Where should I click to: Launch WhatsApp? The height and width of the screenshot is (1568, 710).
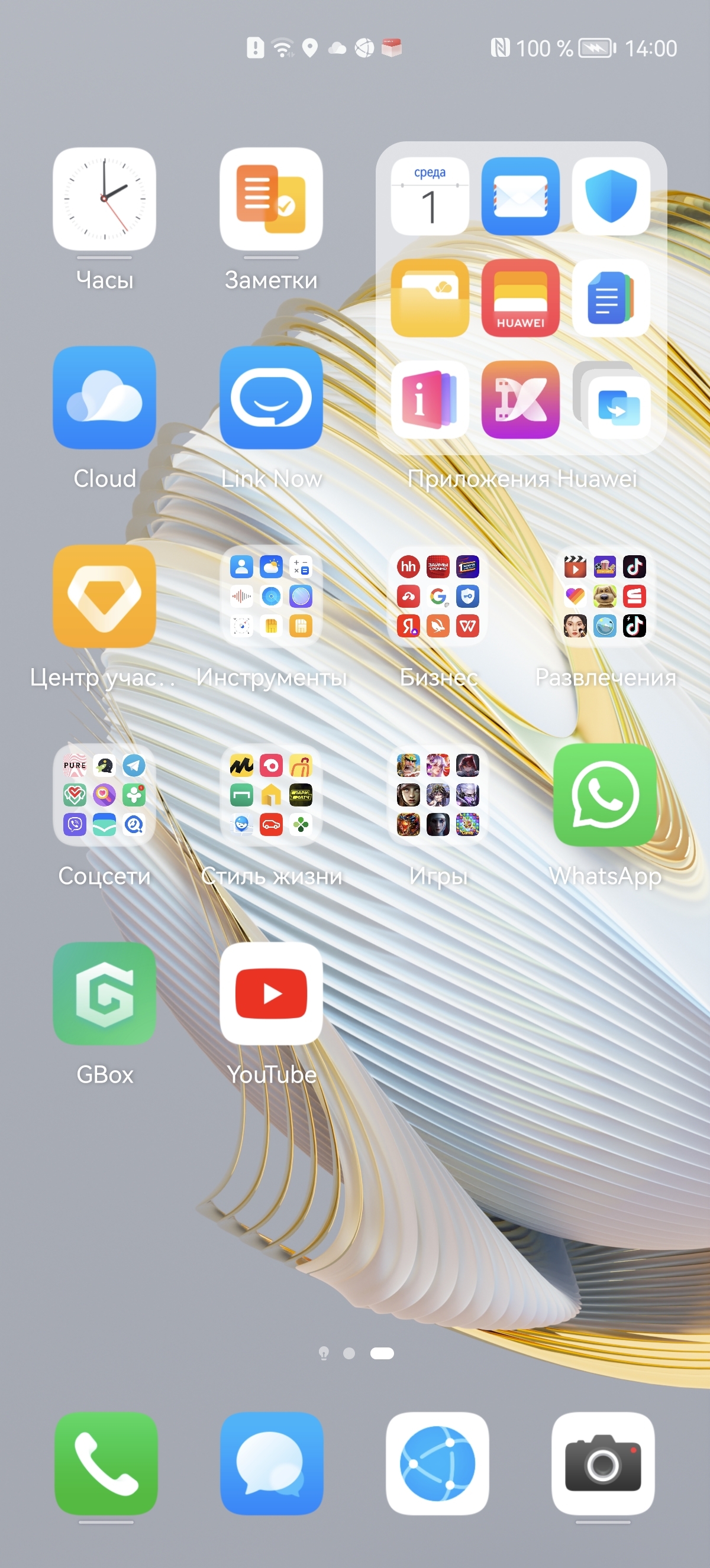[605, 795]
